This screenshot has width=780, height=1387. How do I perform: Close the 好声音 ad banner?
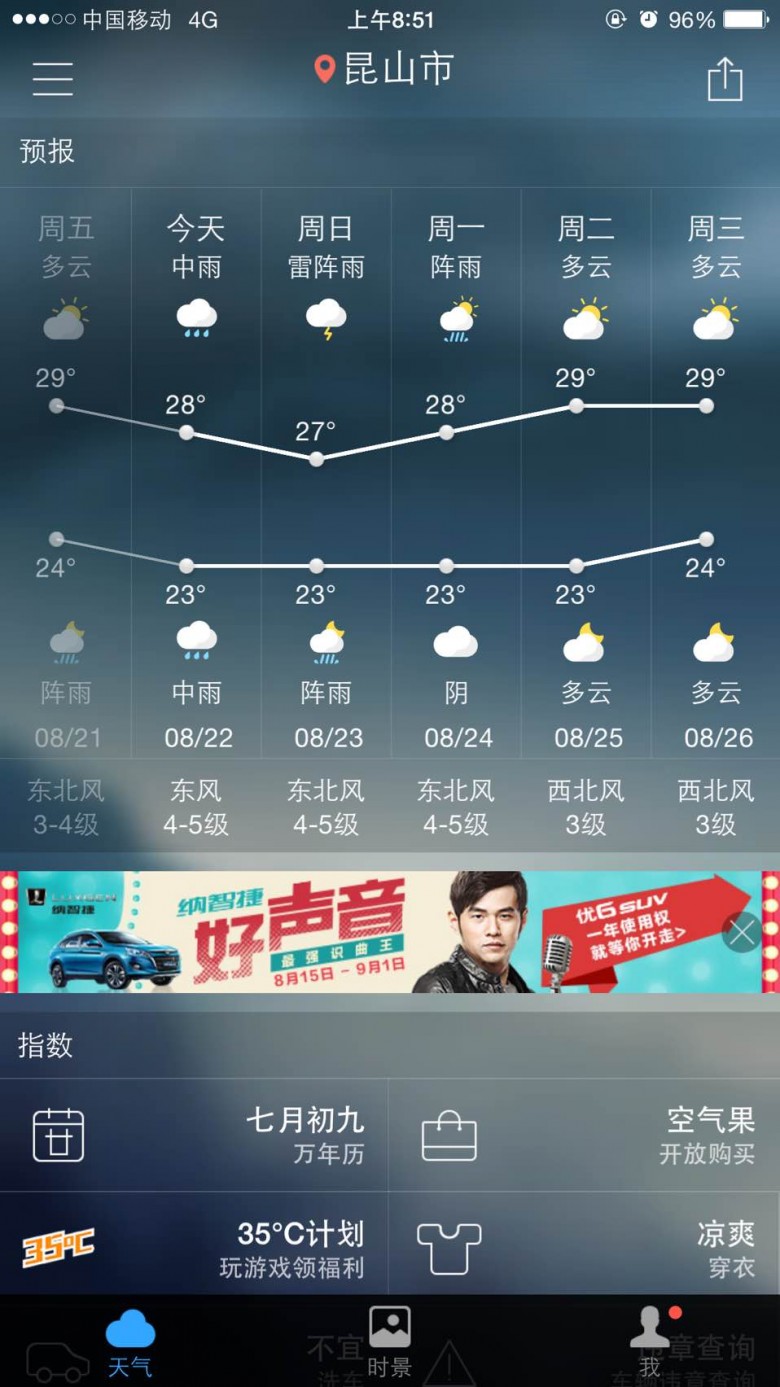point(742,933)
